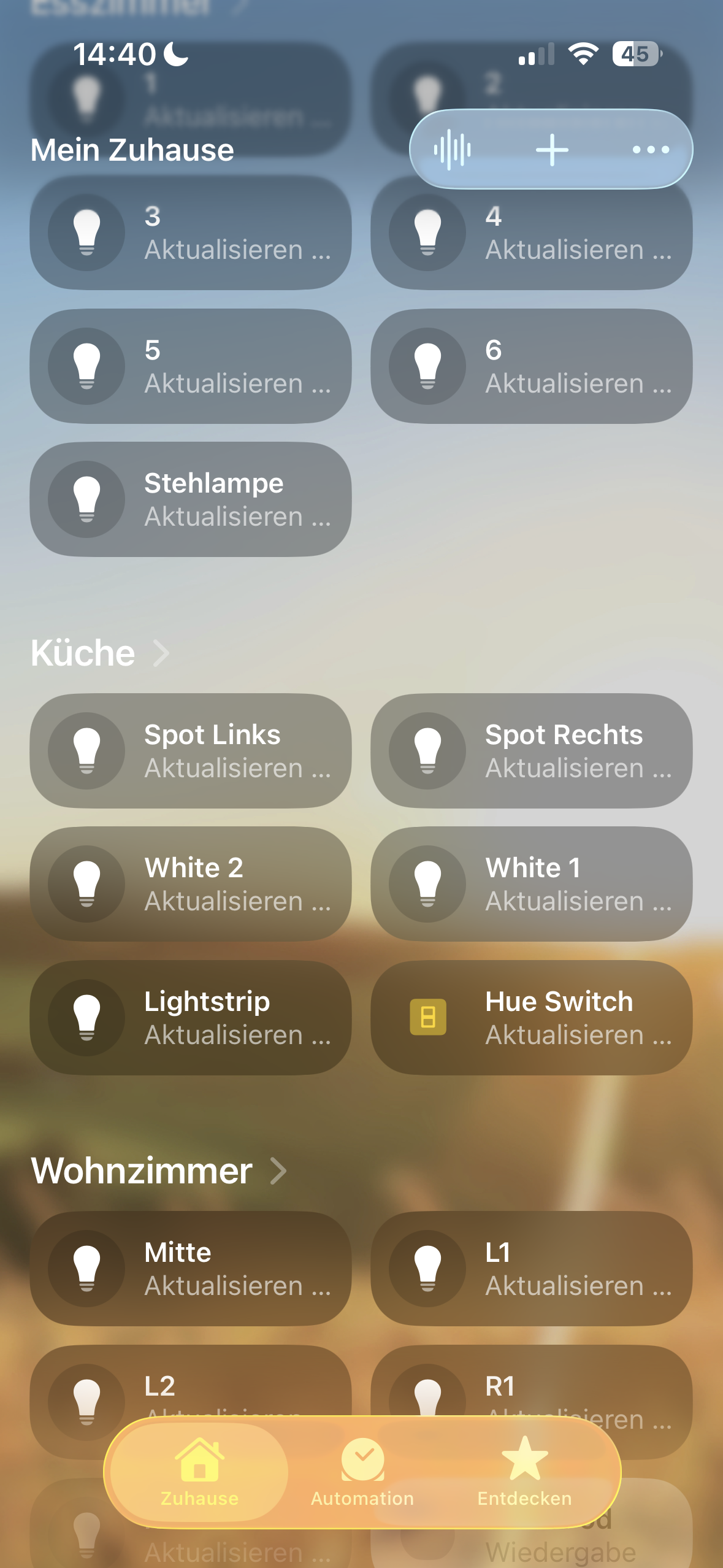The width and height of the screenshot is (723, 1568).
Task: Toggle the Mitte light
Action: (x=87, y=1269)
